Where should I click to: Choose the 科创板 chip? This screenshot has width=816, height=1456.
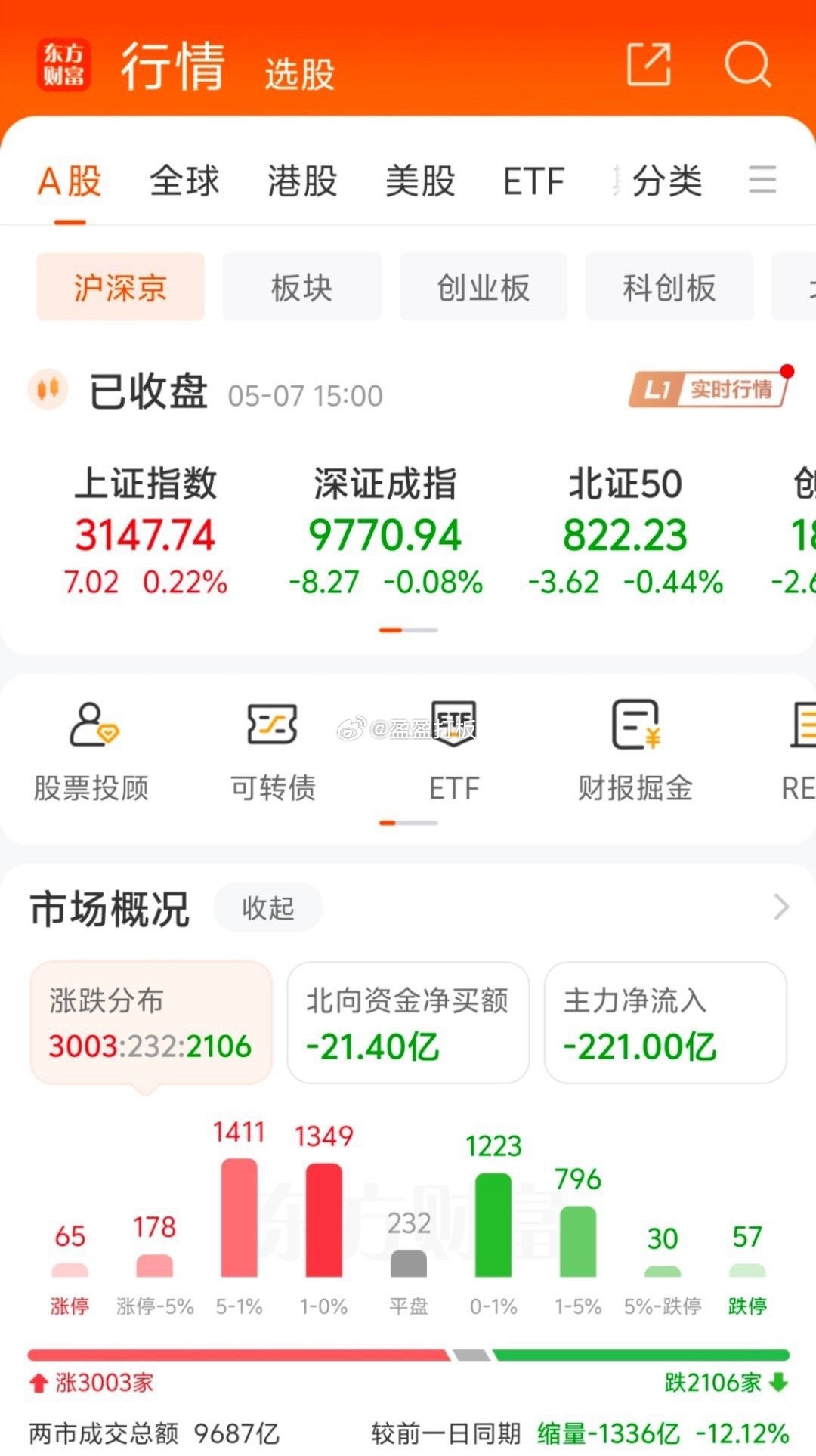(x=669, y=287)
